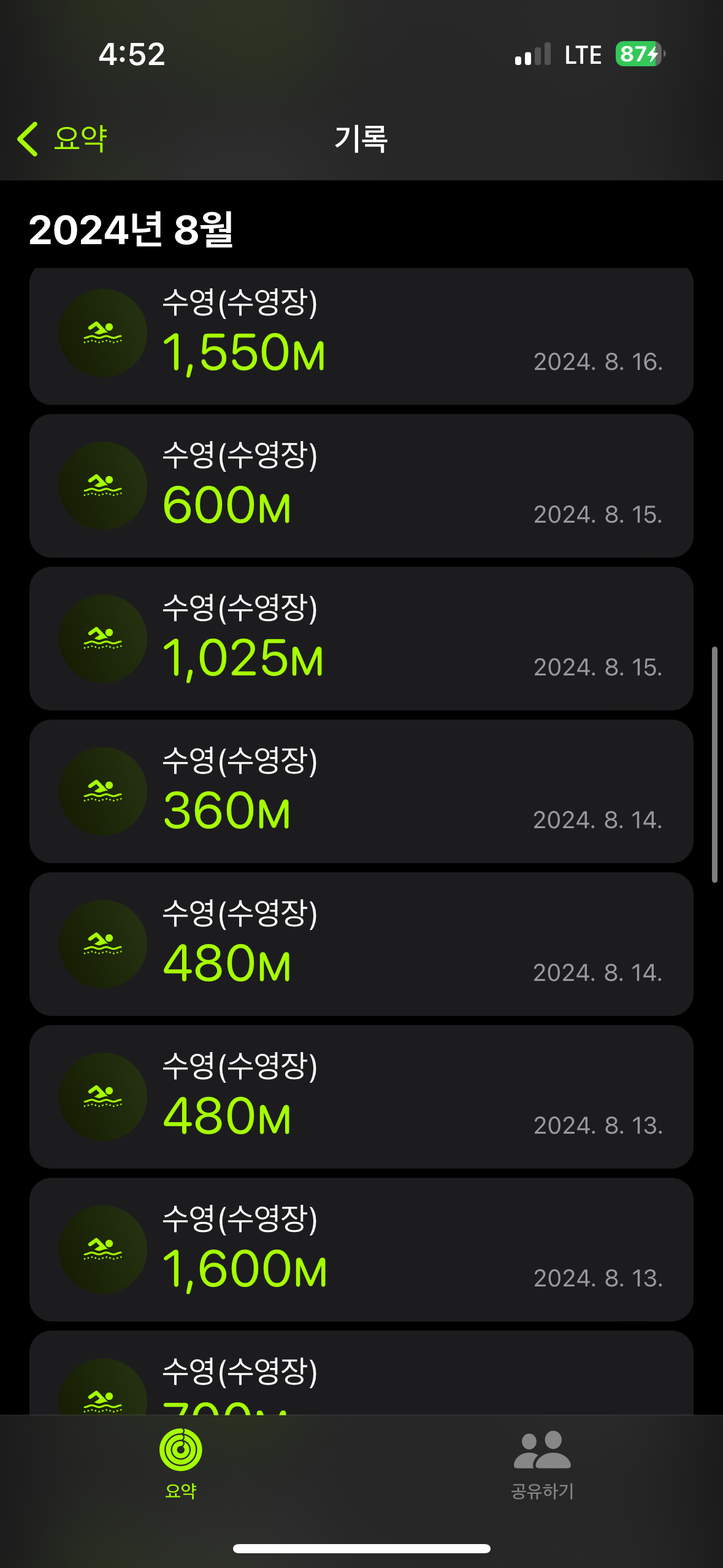Tap the swim icon on the 1,025M entry
Image resolution: width=723 pixels, height=1568 pixels.
coord(102,639)
